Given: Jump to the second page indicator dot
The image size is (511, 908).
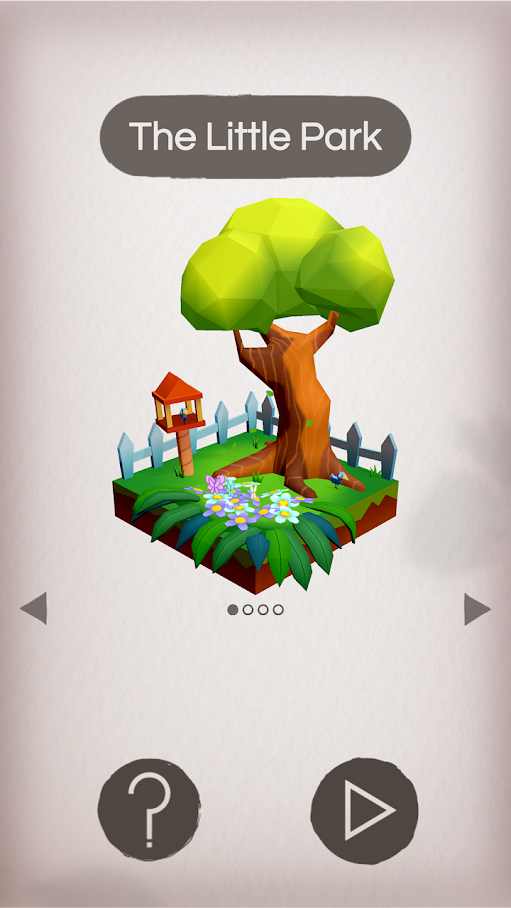Looking at the screenshot, I should tap(248, 609).
